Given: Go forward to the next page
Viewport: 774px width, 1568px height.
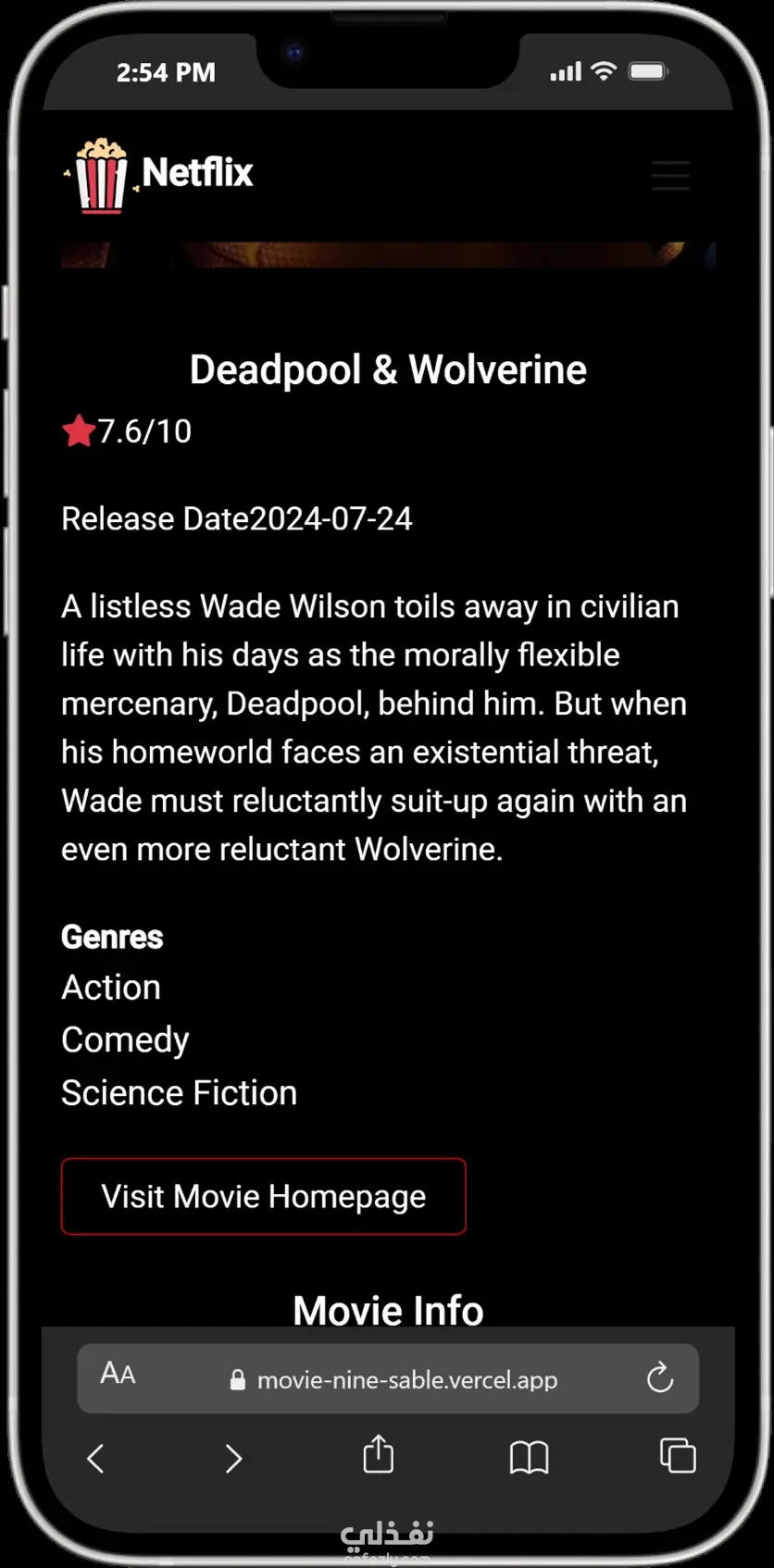Looking at the screenshot, I should coord(233,1458).
